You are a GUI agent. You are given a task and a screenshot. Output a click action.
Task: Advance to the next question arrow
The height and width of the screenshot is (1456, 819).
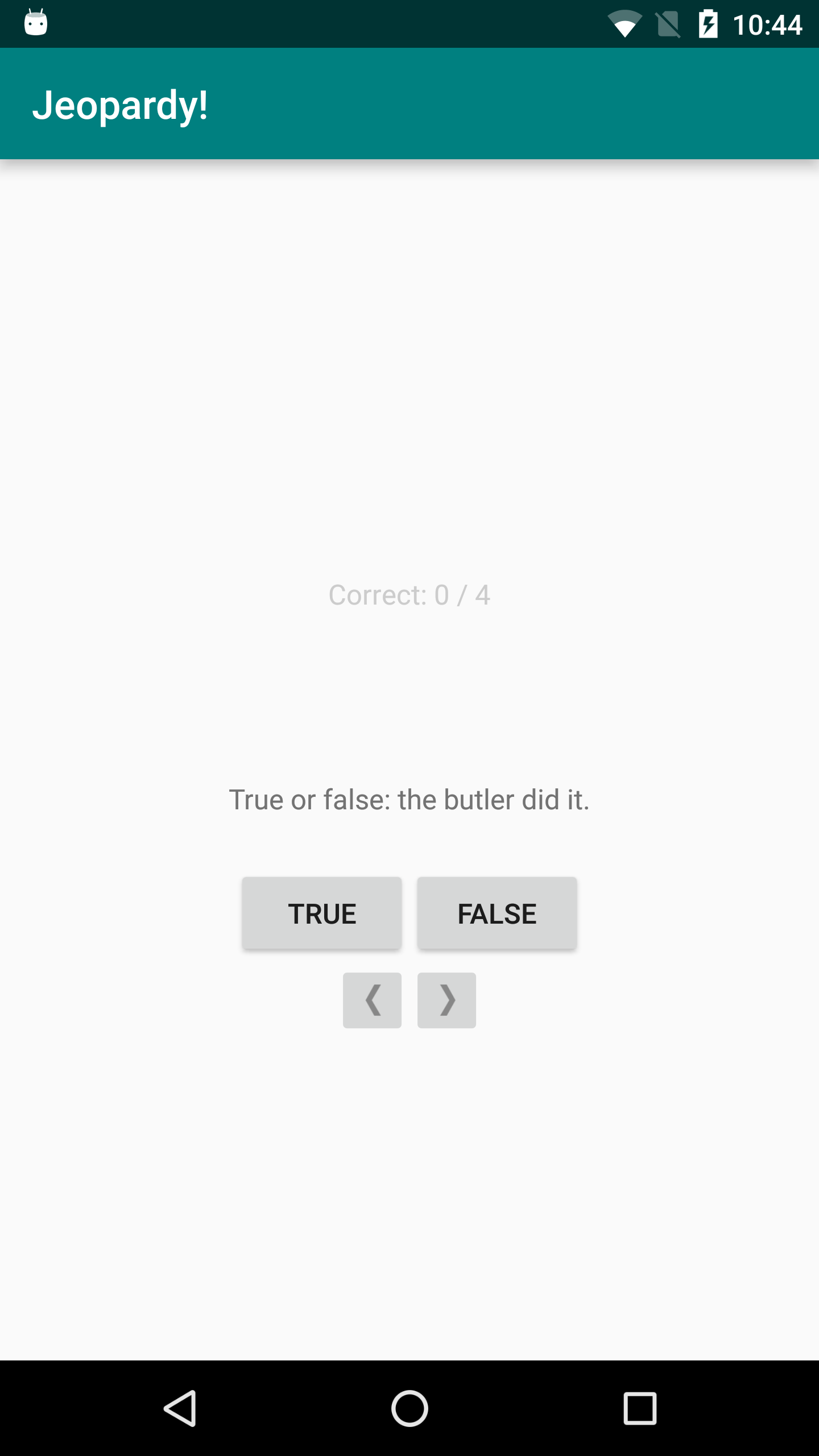[446, 1000]
